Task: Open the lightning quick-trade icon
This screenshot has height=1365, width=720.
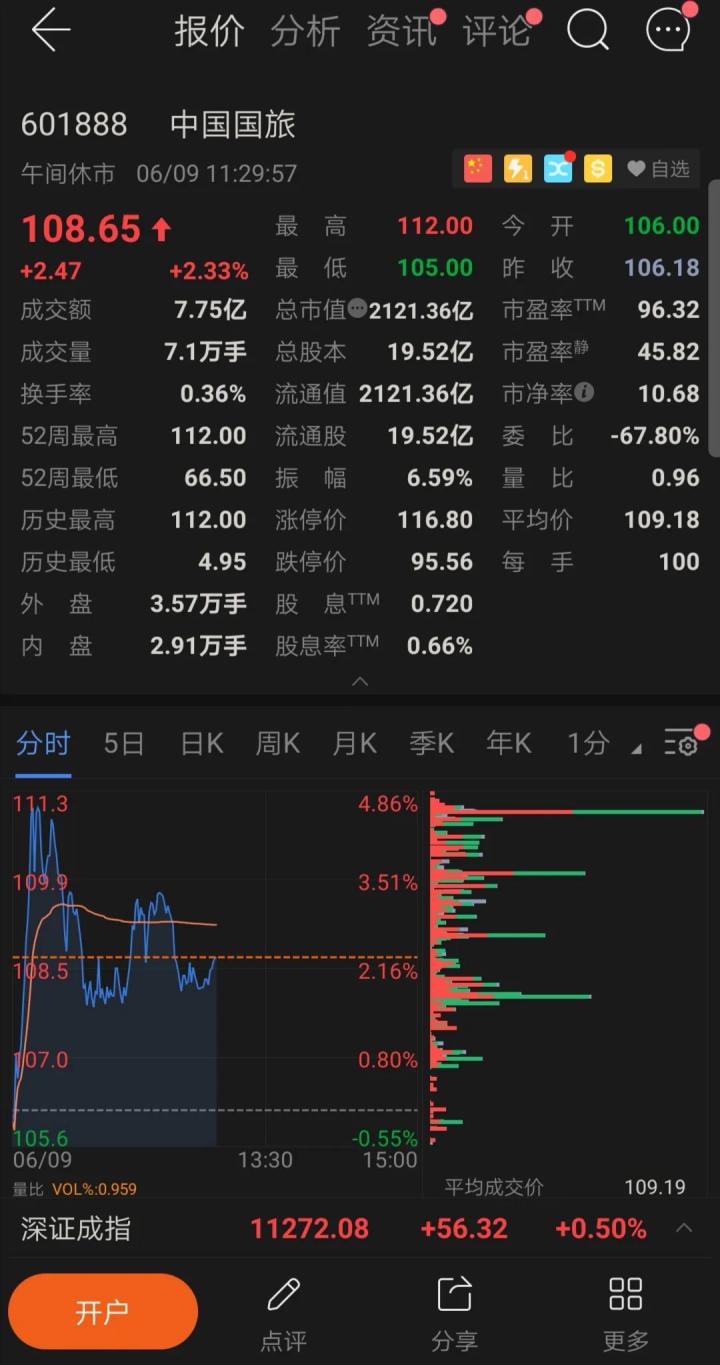Action: coord(518,169)
